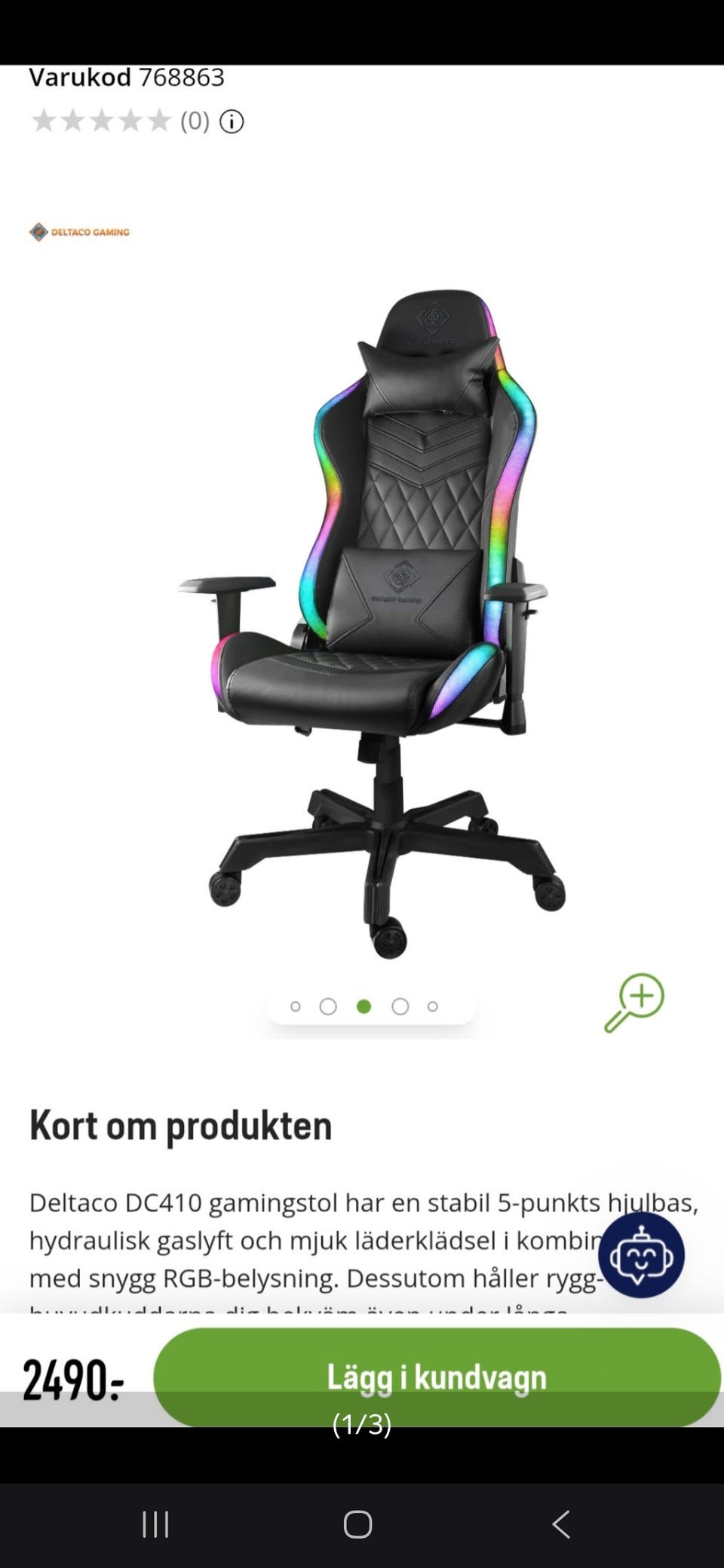Open the chatbot assistant icon

tap(640, 1256)
